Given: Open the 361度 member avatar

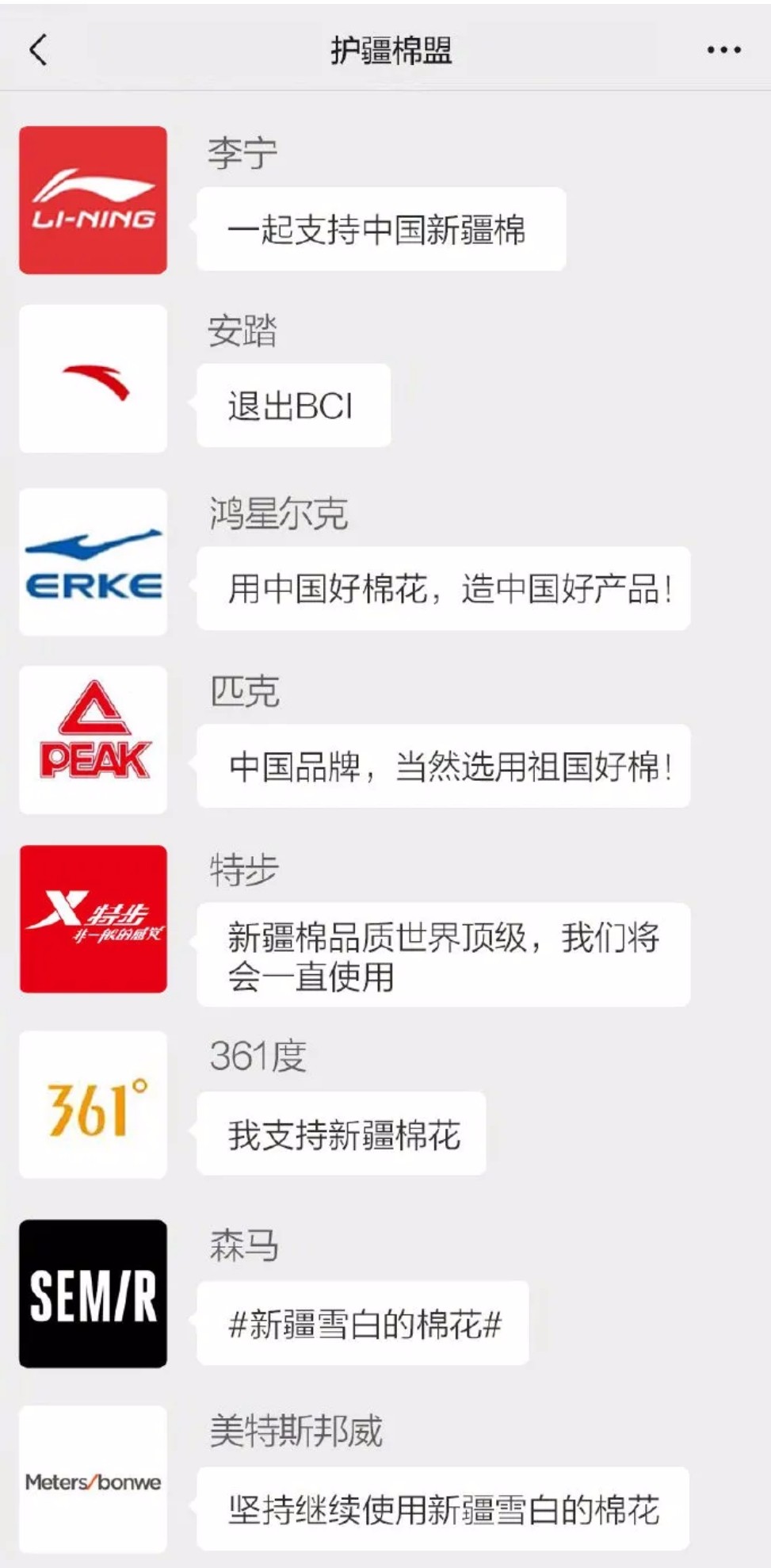Looking at the screenshot, I should click(x=93, y=1104).
